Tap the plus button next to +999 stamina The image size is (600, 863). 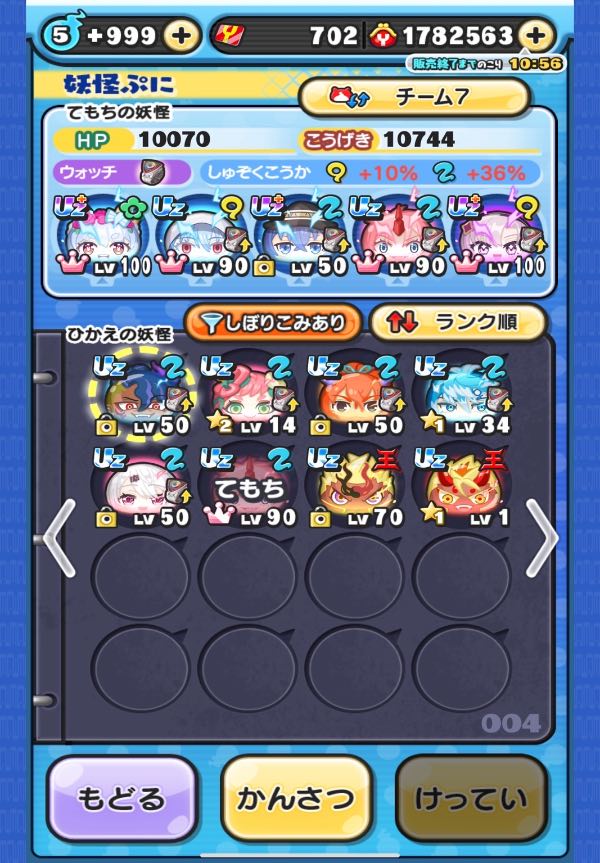tap(181, 36)
